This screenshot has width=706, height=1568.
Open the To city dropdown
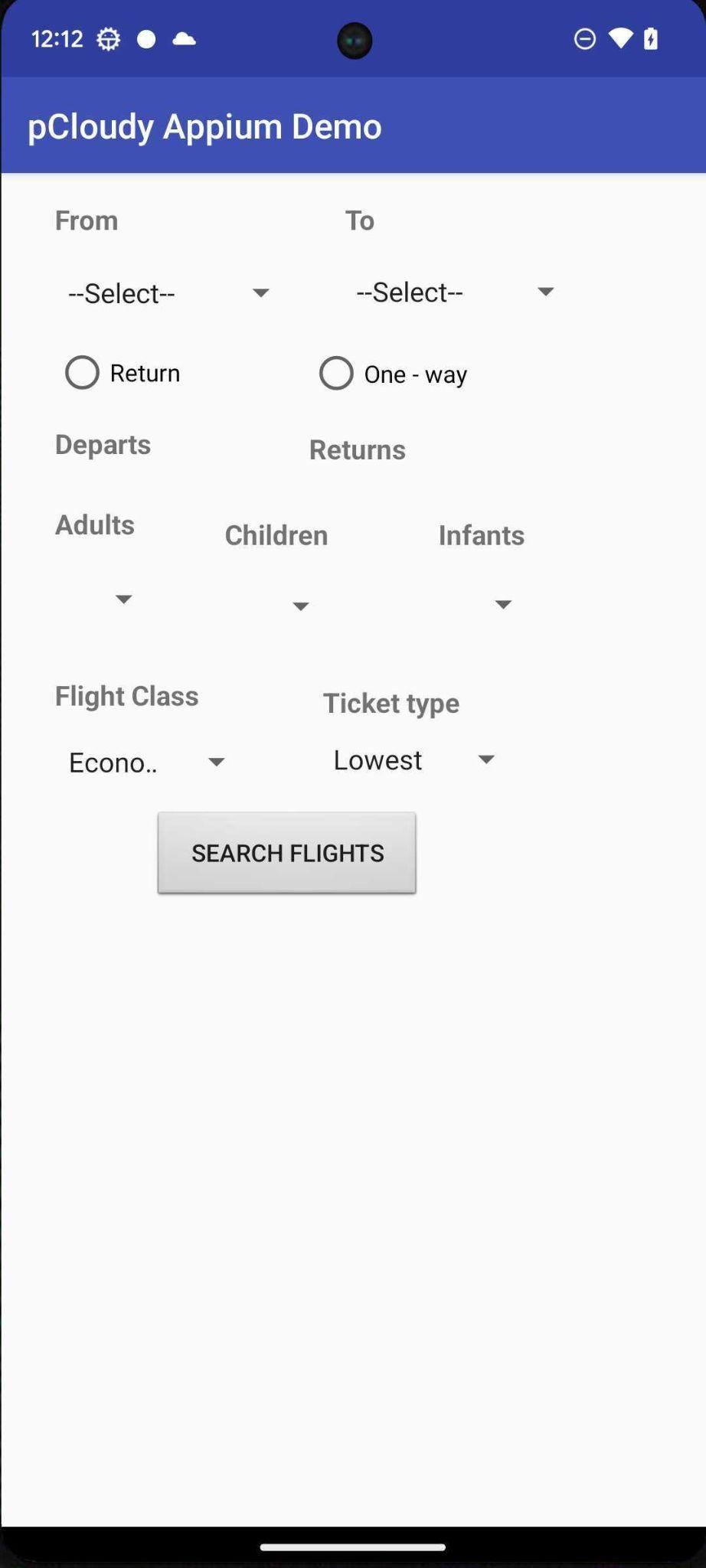click(x=456, y=292)
